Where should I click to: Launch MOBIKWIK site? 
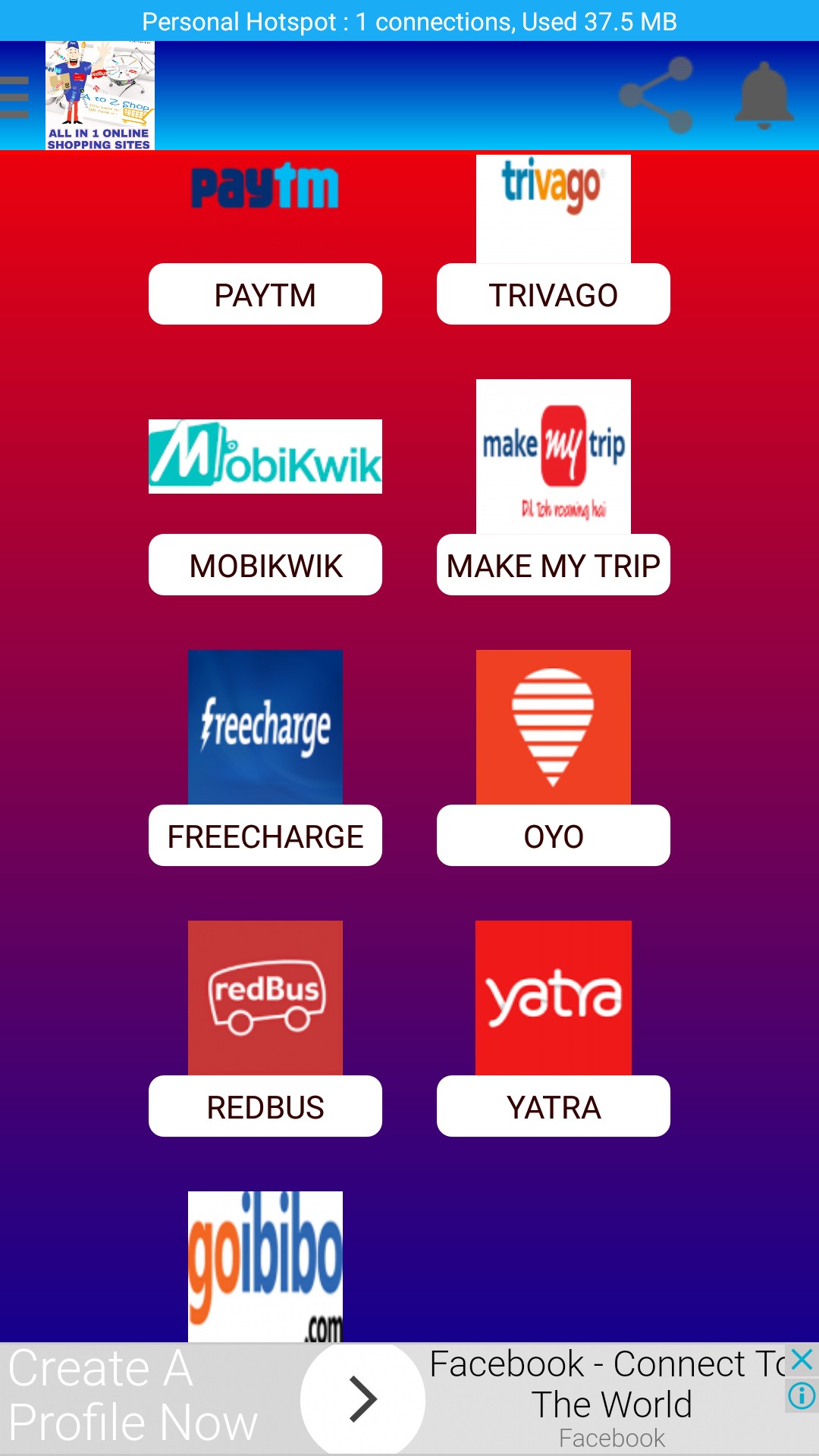point(265,565)
